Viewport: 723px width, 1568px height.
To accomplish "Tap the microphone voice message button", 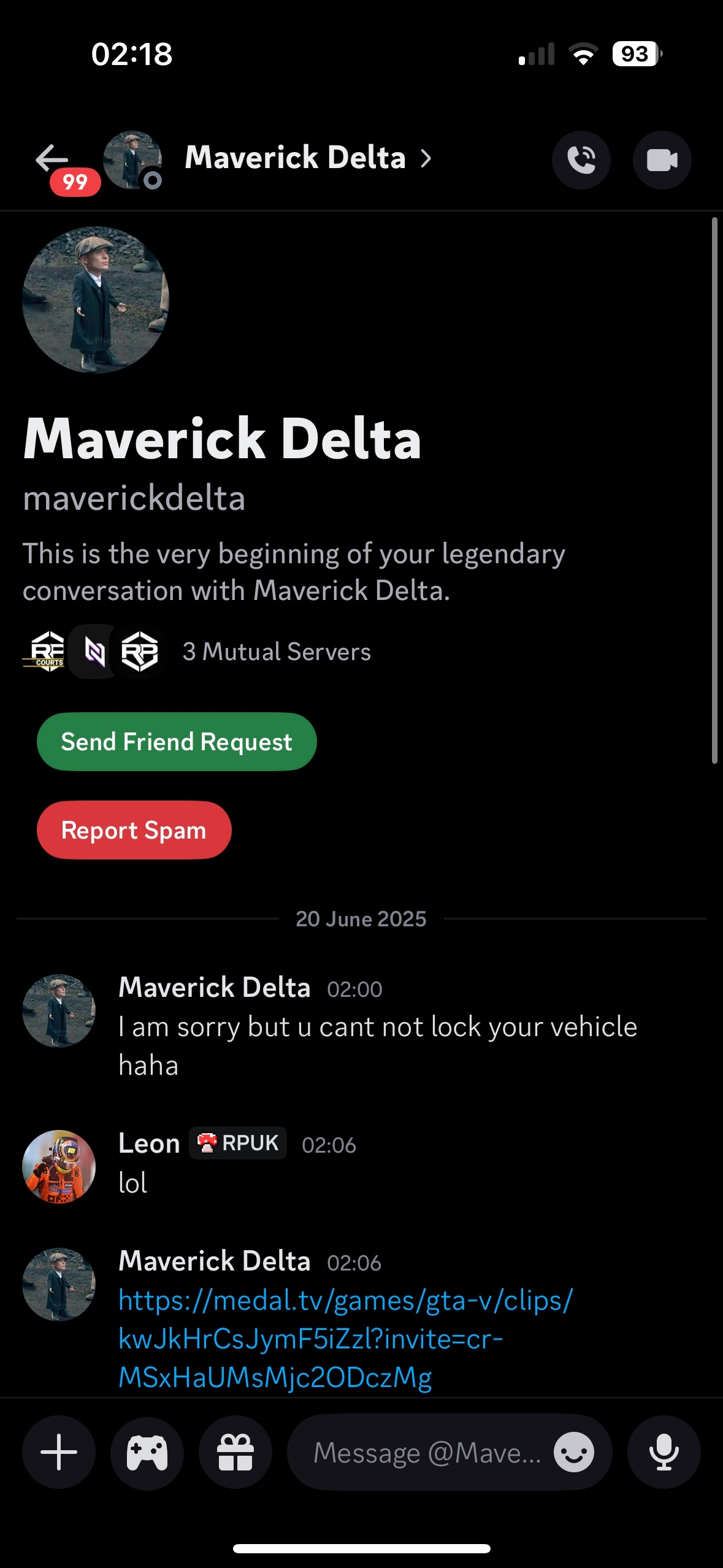I will point(664,1452).
